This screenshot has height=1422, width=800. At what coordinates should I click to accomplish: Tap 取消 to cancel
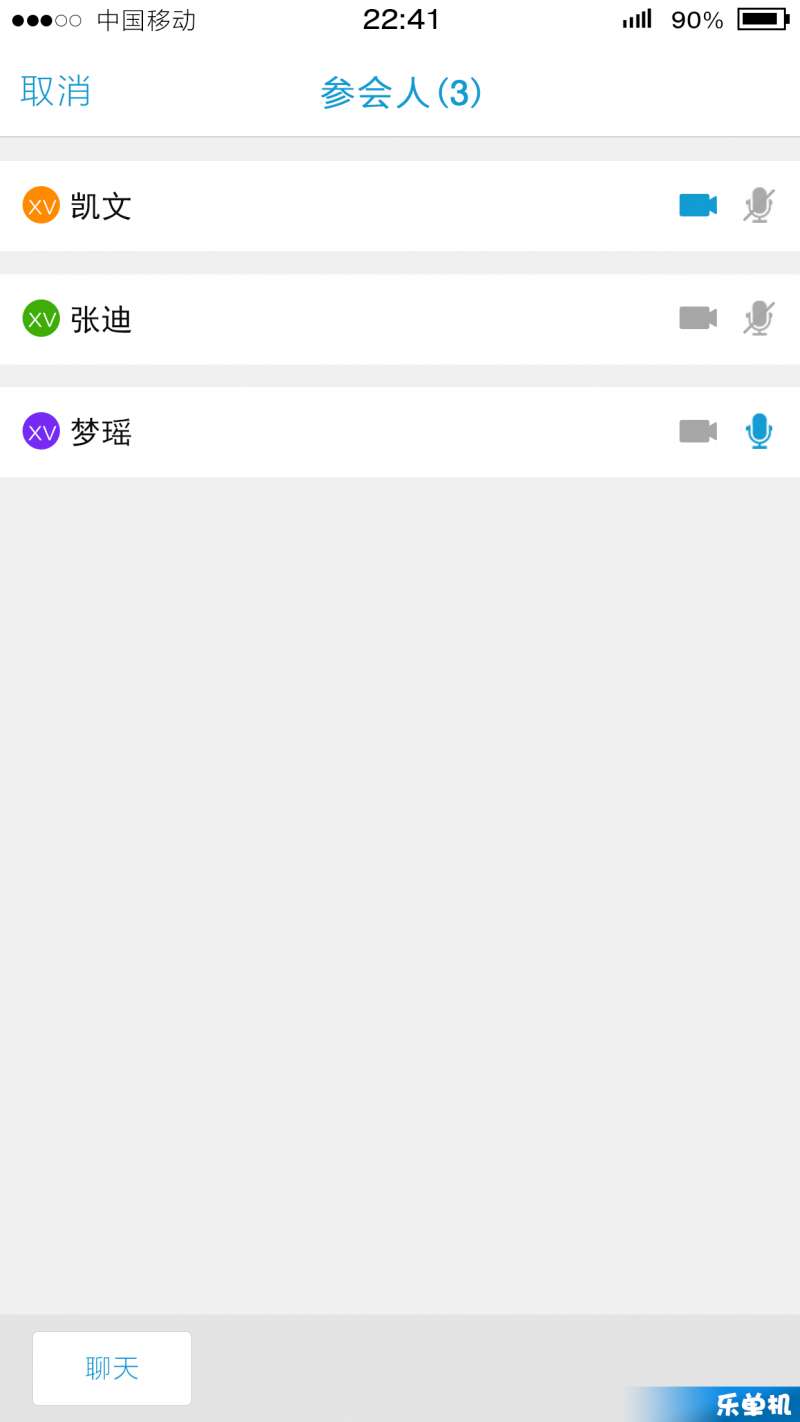point(56,91)
